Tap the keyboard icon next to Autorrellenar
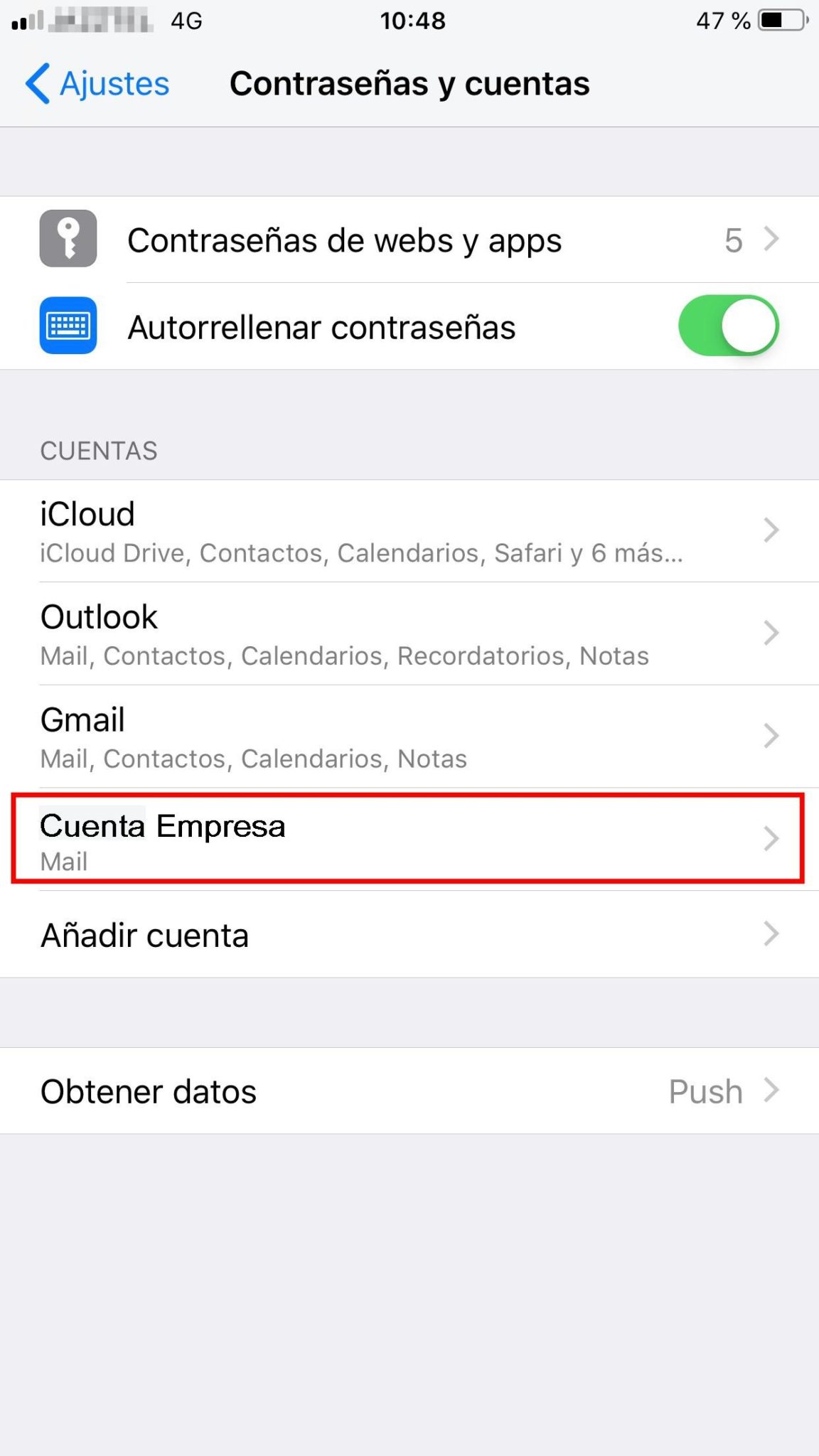819x1456 pixels. tap(68, 326)
